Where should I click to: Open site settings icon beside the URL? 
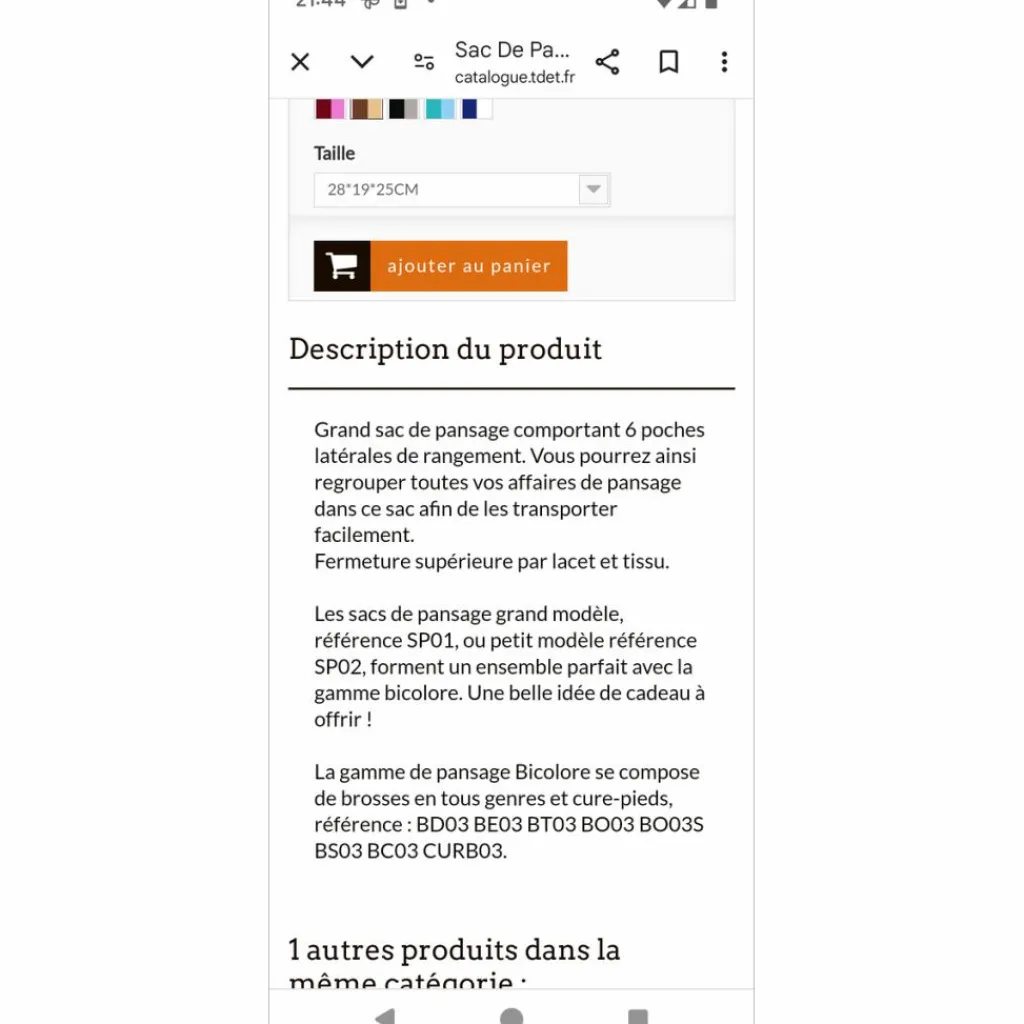pyautogui.click(x=424, y=62)
